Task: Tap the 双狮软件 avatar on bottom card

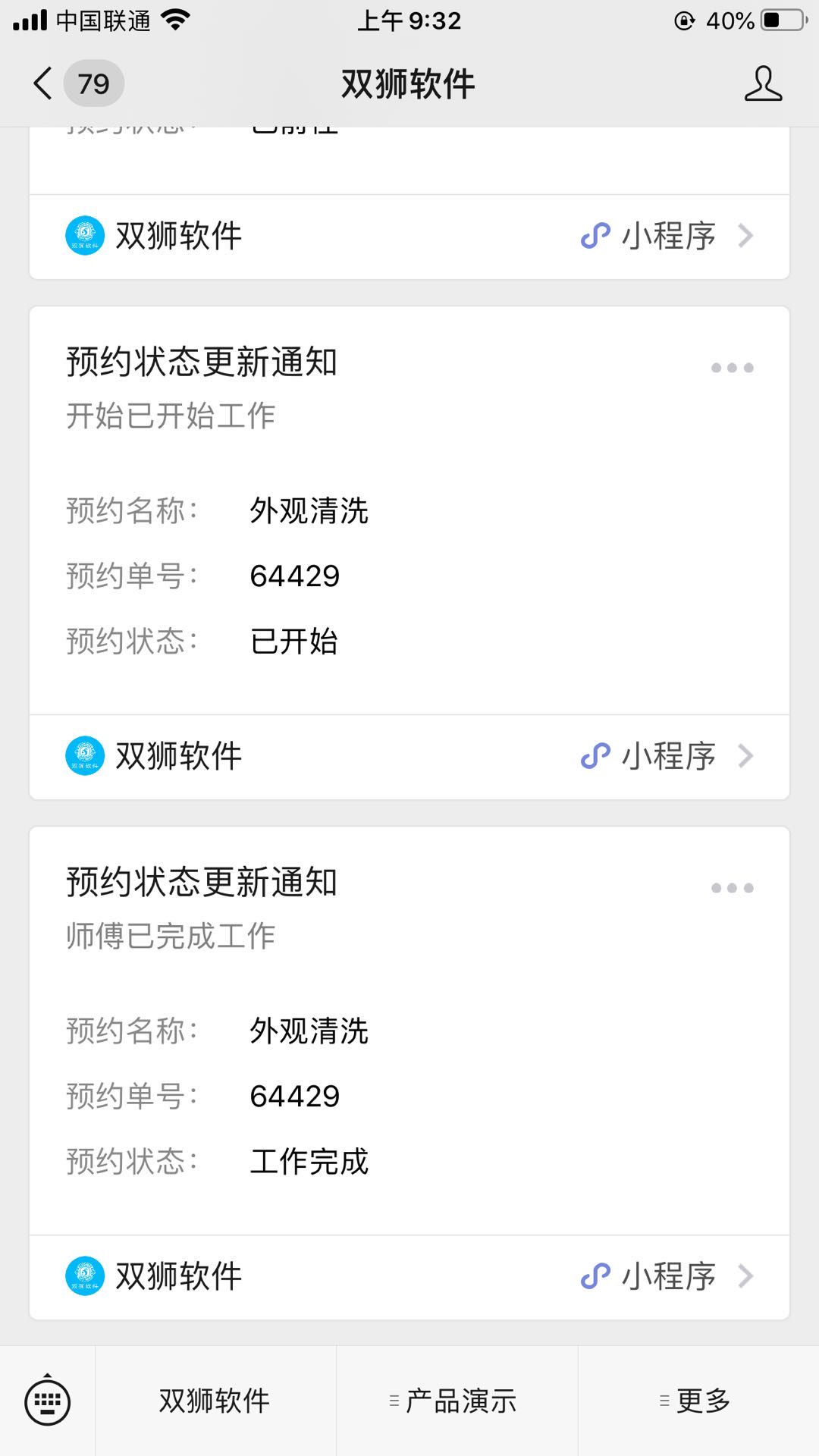Action: tap(83, 1277)
